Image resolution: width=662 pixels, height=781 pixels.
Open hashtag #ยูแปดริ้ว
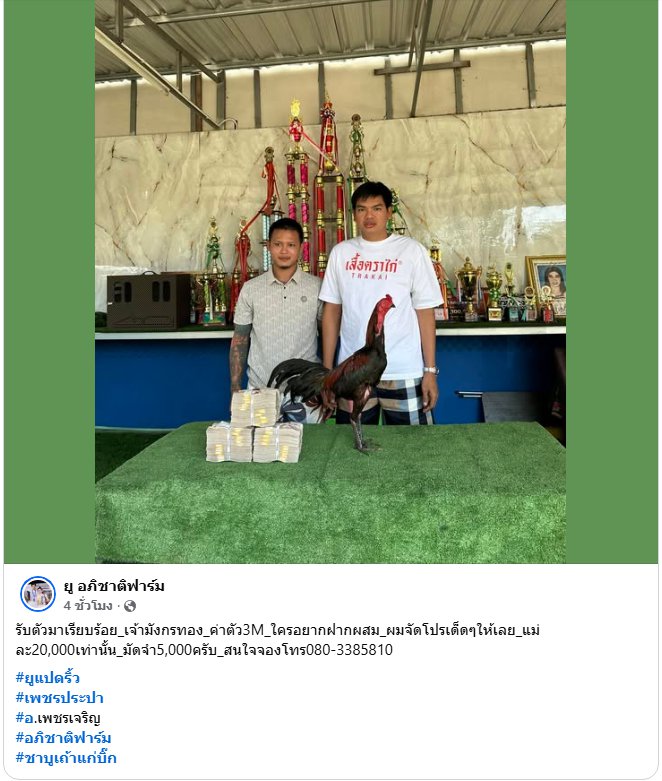[48, 678]
